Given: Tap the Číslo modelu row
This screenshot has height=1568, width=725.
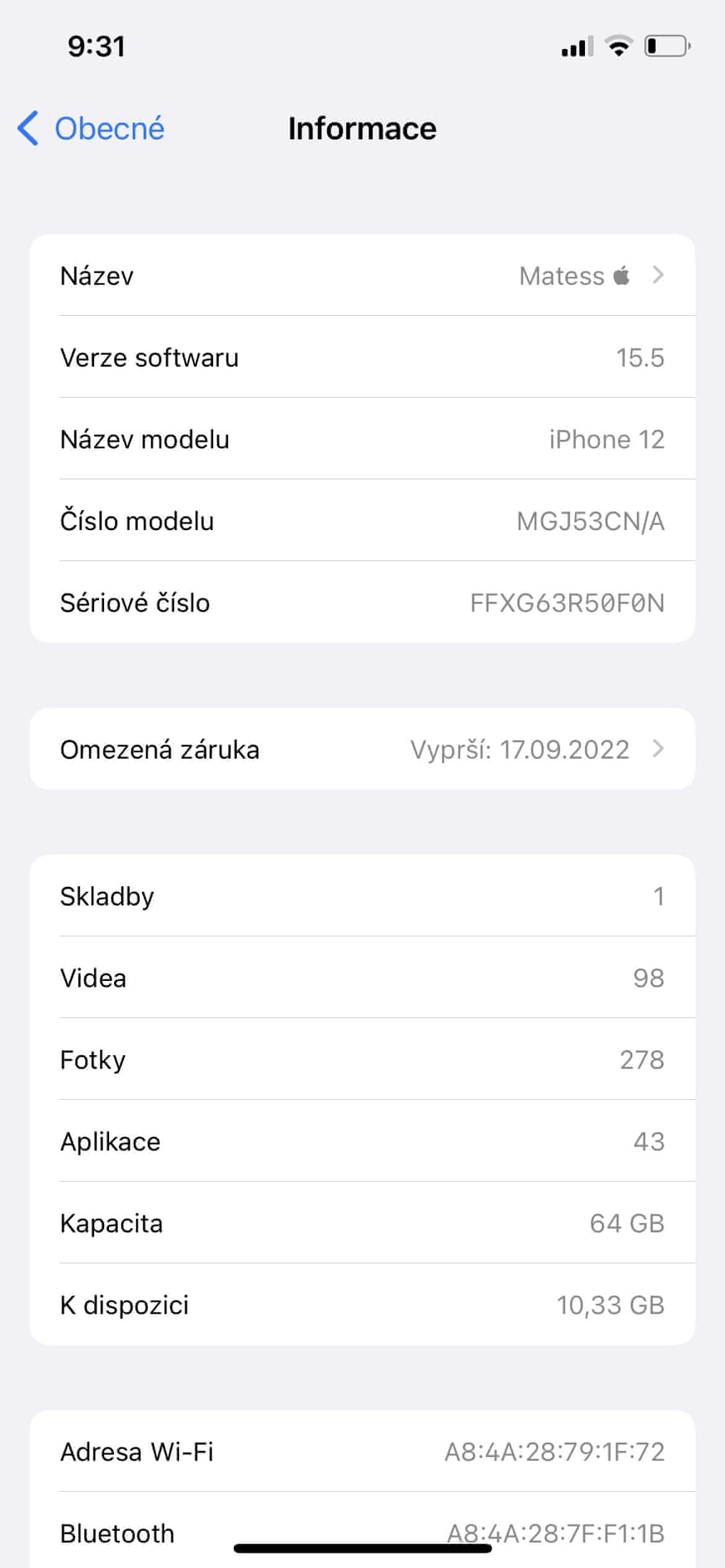Looking at the screenshot, I should point(362,521).
